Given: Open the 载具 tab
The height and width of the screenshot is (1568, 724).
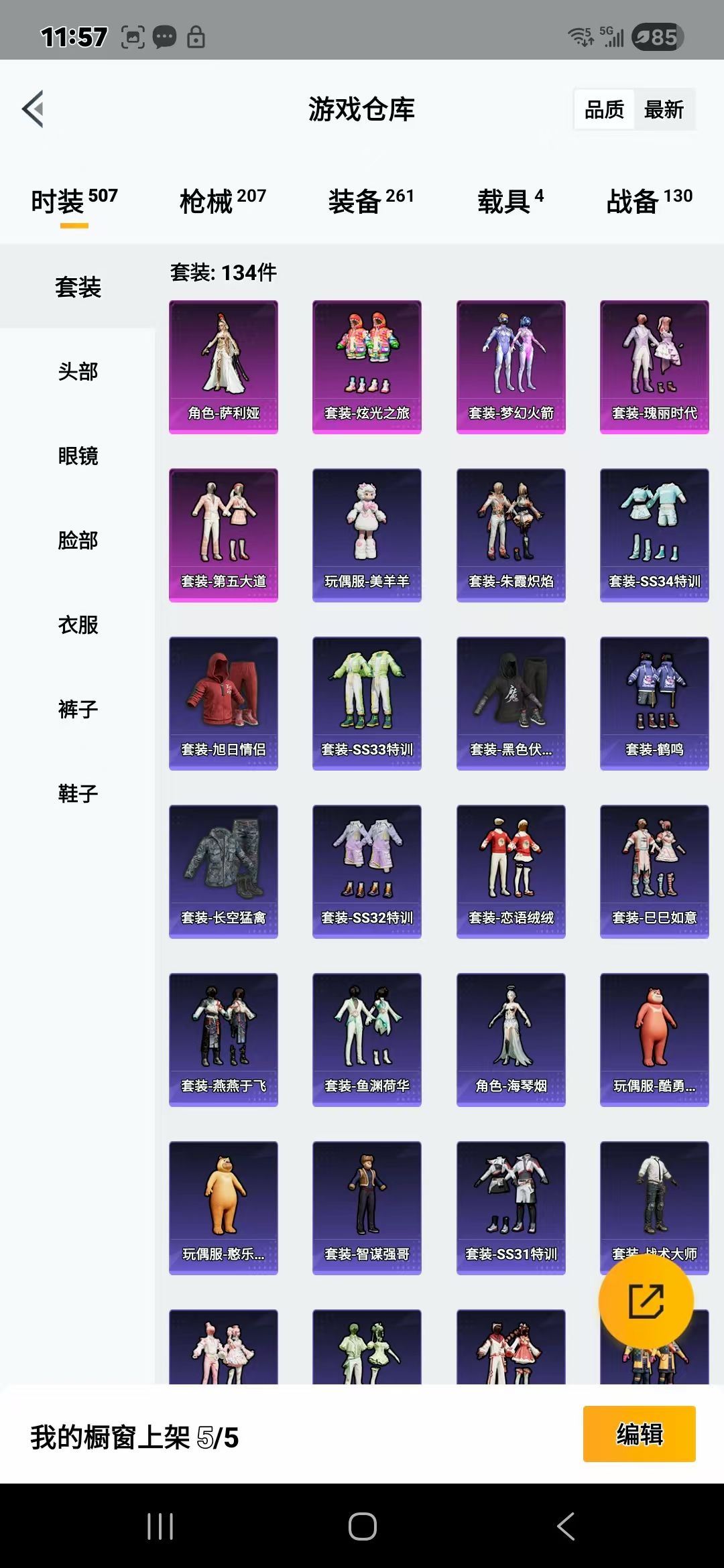Looking at the screenshot, I should click(510, 200).
